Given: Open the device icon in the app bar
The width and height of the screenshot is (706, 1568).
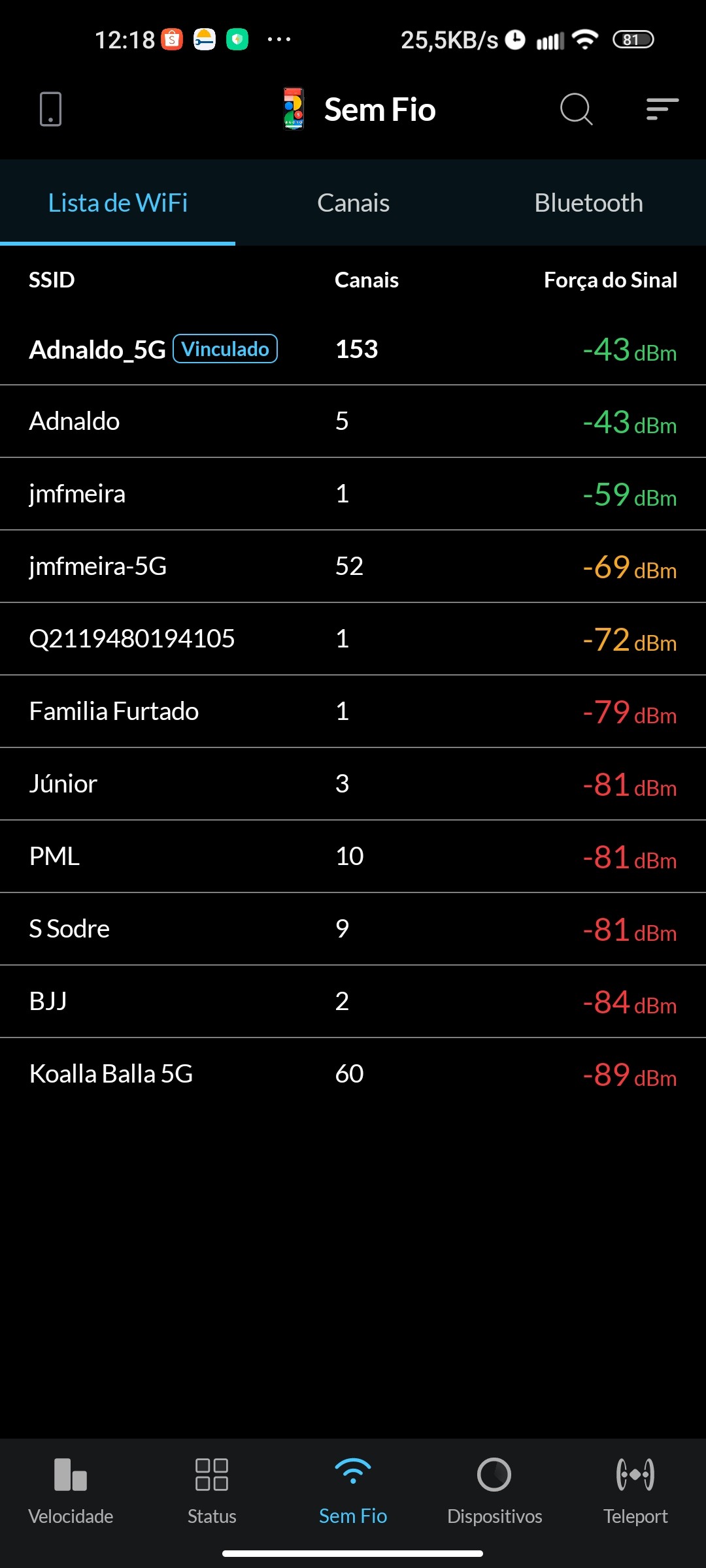Looking at the screenshot, I should (50, 109).
